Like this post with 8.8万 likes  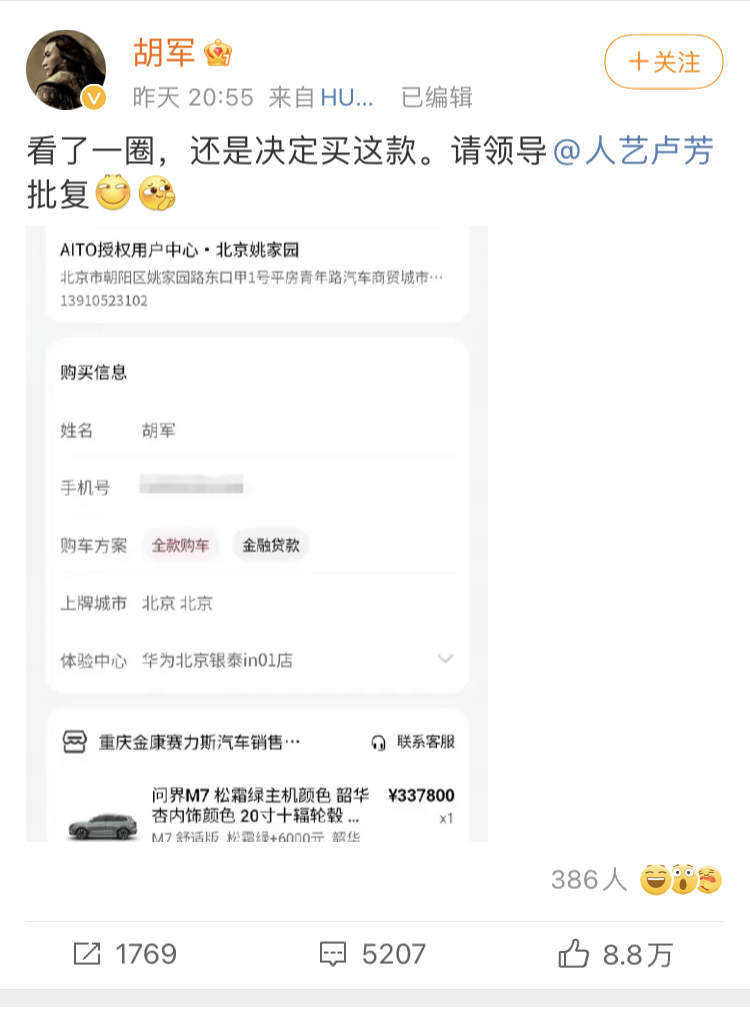pyautogui.click(x=615, y=954)
